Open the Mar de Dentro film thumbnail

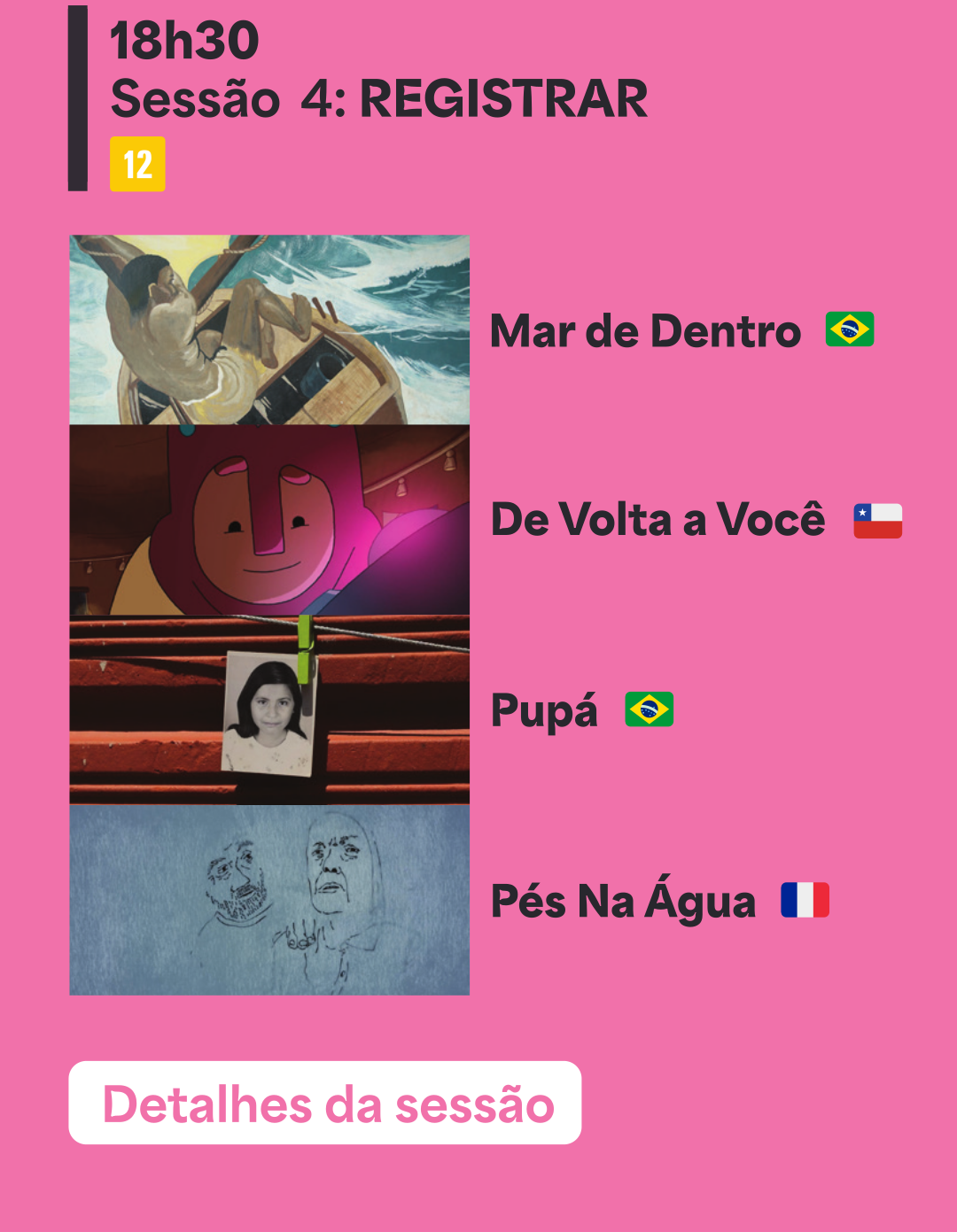click(269, 329)
